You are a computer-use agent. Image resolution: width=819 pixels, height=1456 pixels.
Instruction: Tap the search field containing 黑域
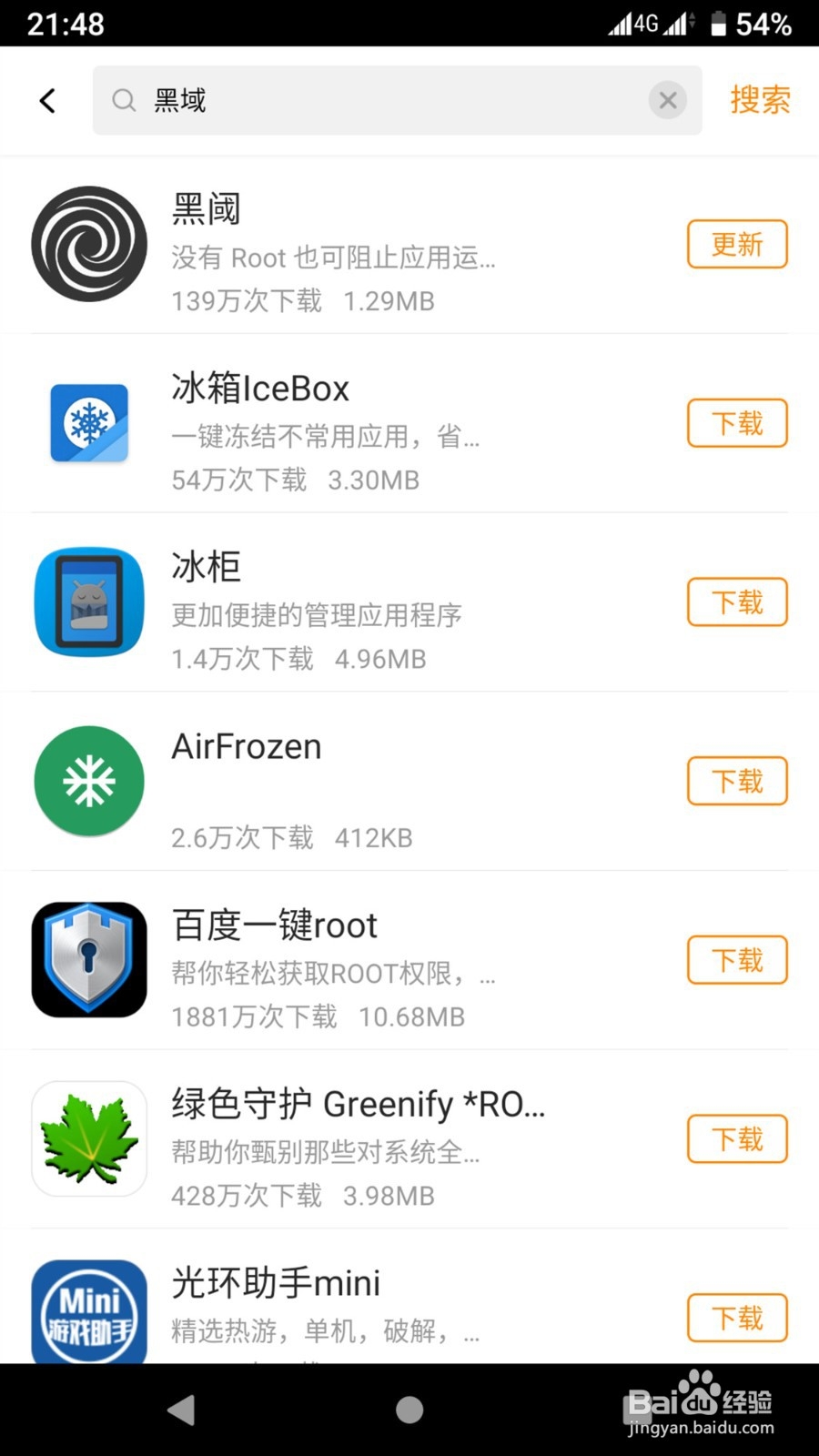[x=397, y=100]
